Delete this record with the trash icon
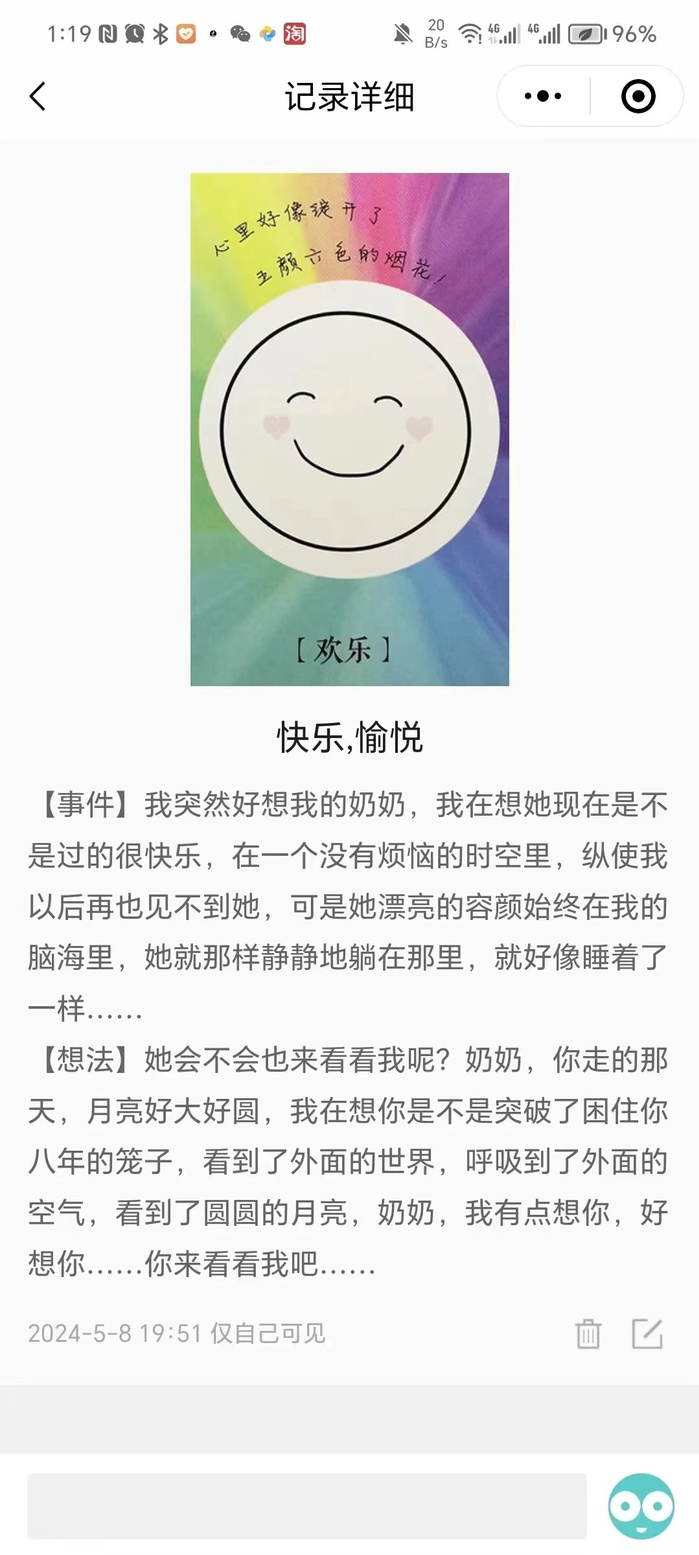The image size is (699, 1555). click(x=588, y=1333)
